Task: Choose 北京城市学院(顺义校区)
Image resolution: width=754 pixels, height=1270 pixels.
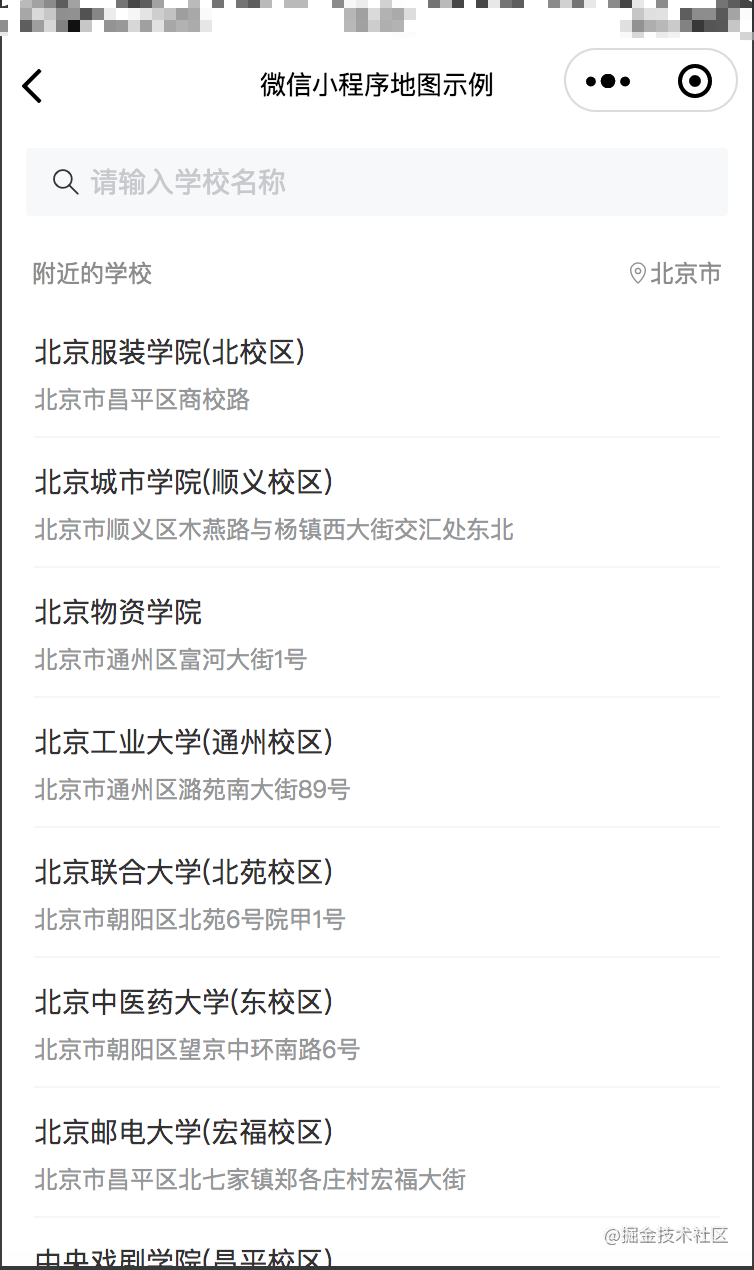Action: point(376,504)
